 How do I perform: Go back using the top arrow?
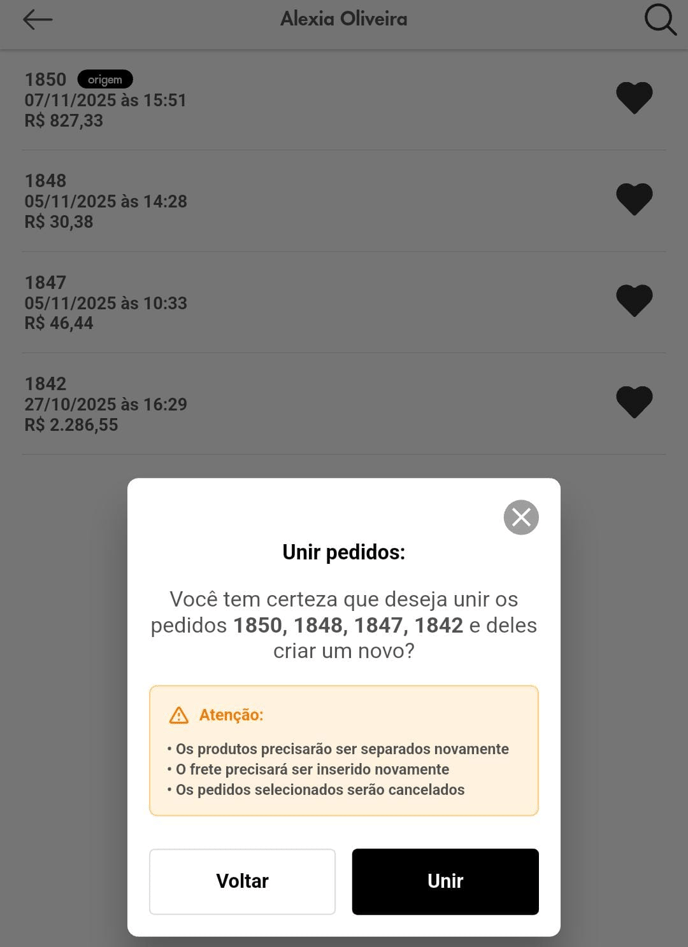38,19
